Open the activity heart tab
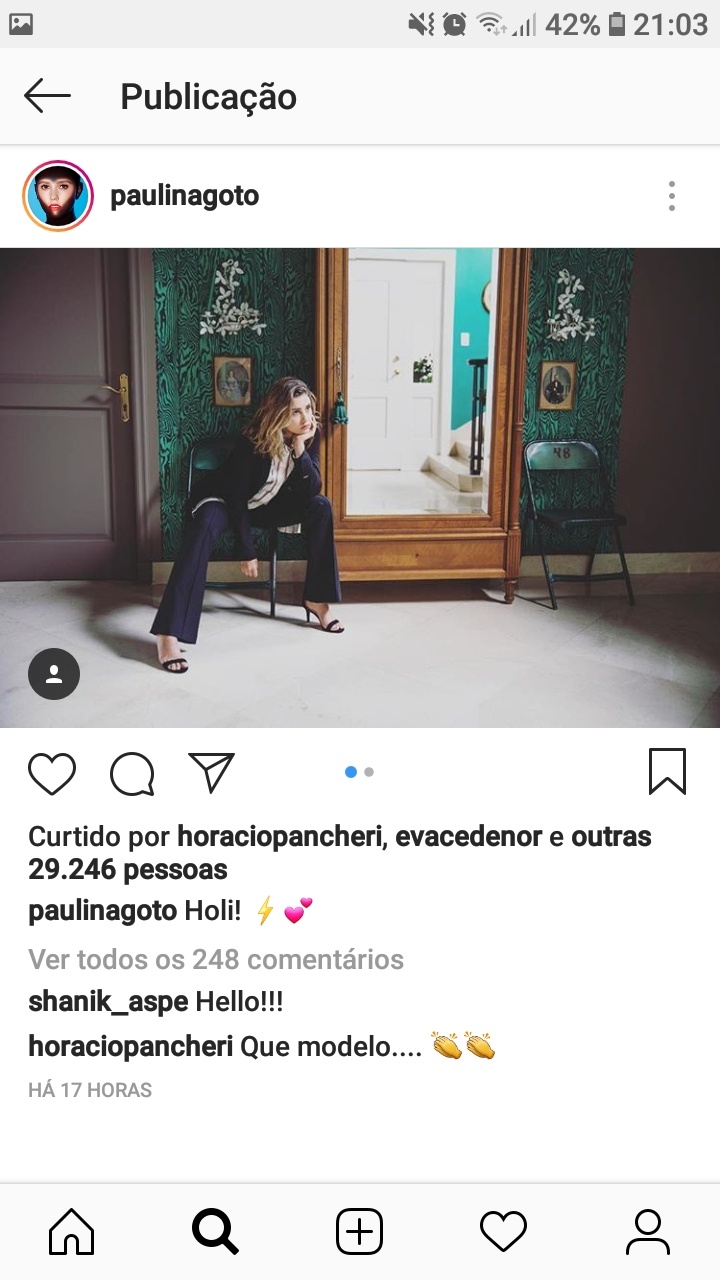720x1280 pixels. click(503, 1232)
